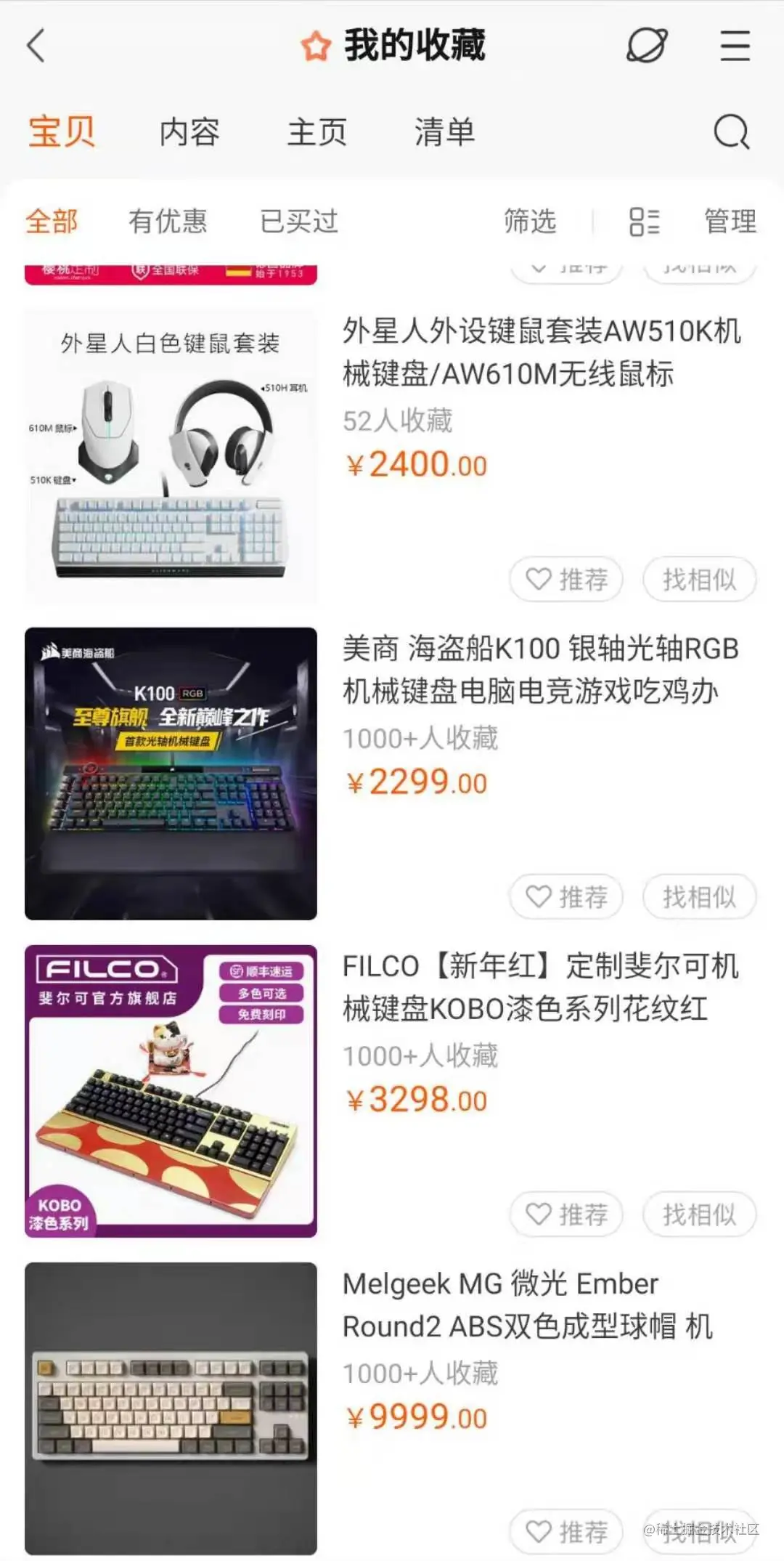Tap 找相似 for the FILCO keyboard
784x1561 pixels.
coord(699,1215)
